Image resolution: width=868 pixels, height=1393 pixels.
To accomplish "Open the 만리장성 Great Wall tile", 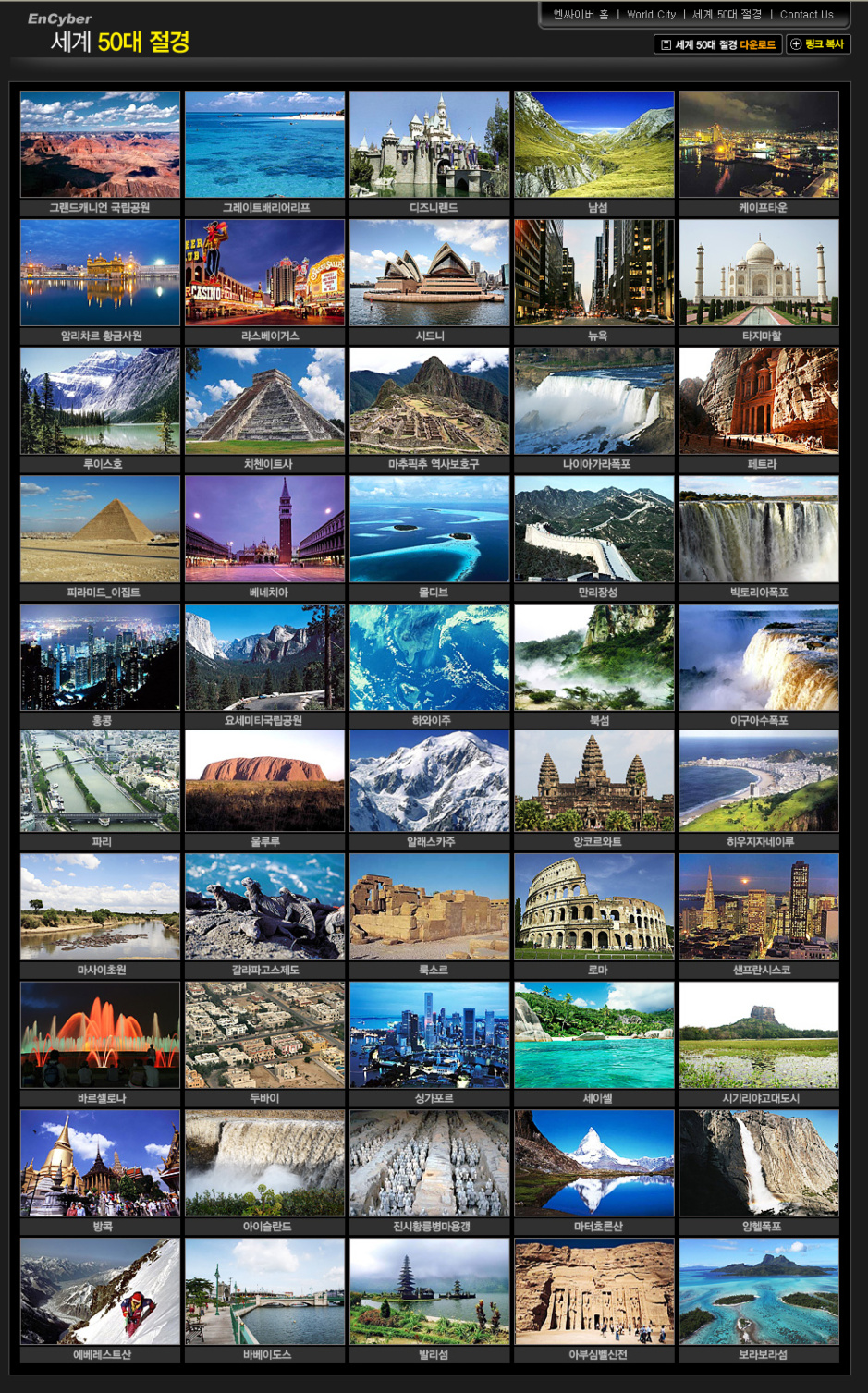I will point(593,529).
